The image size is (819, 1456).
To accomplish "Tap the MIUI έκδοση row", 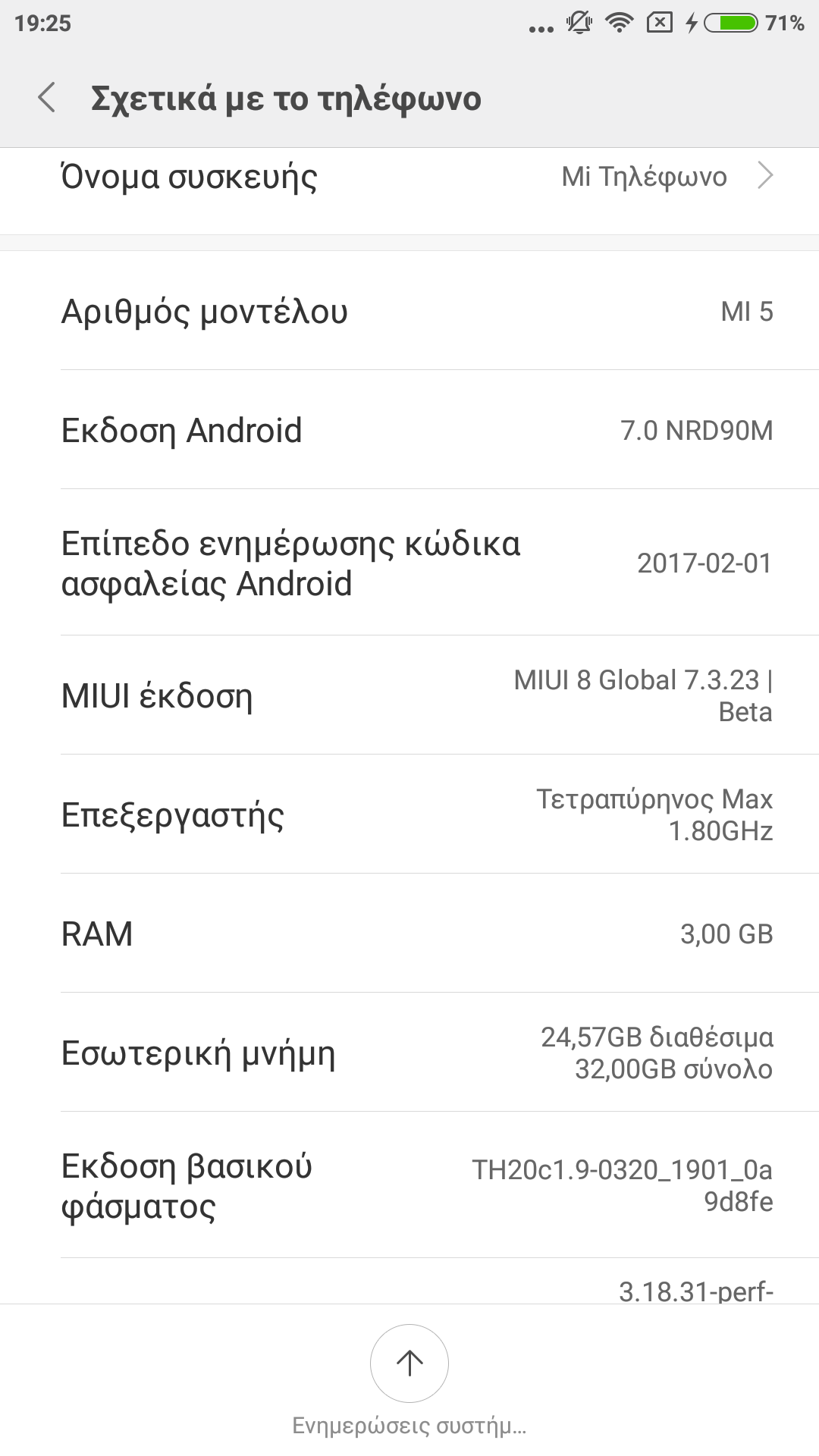I will 409,695.
